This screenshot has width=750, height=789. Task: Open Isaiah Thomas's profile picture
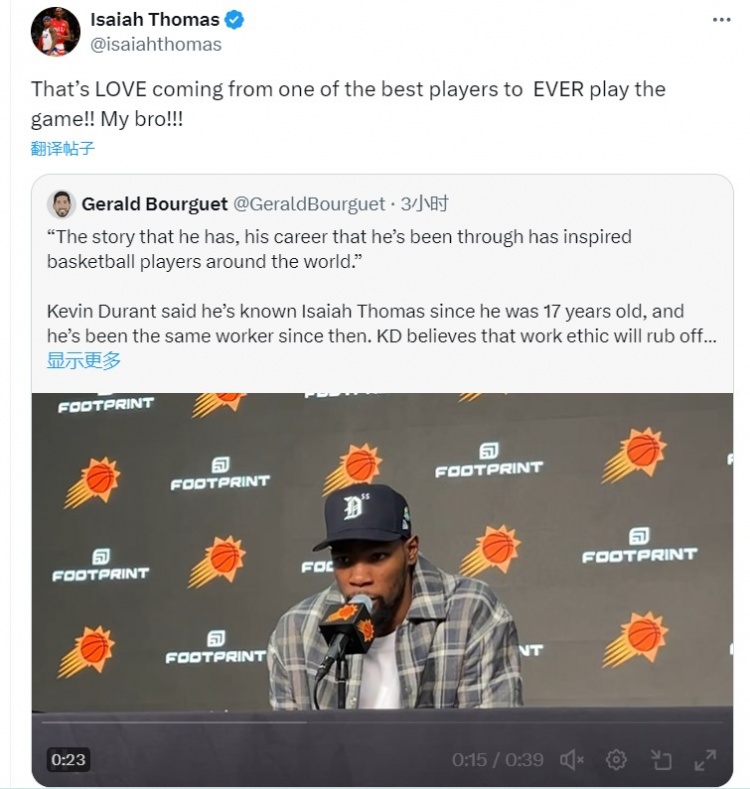click(56, 32)
